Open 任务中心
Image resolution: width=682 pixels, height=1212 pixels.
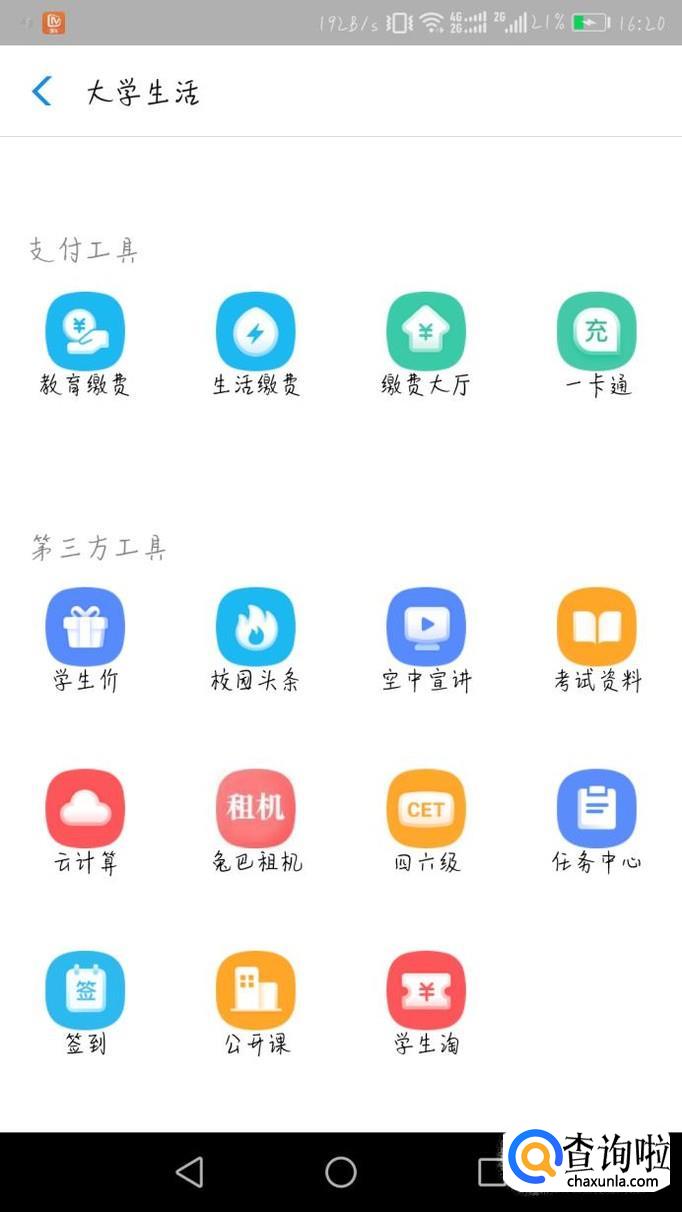click(596, 808)
